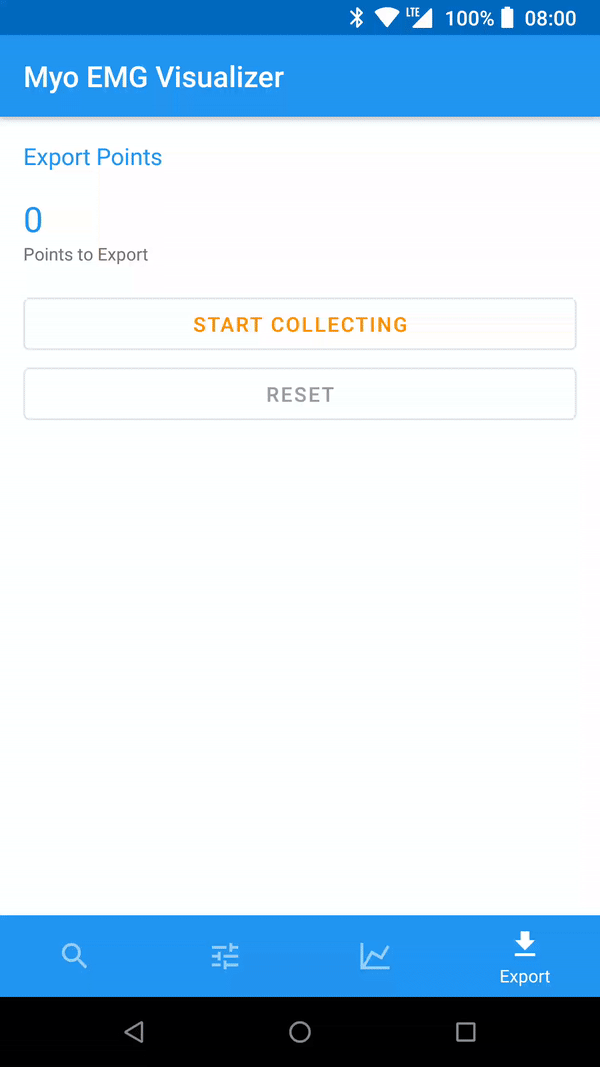Start collecting EMG points

coord(300,324)
